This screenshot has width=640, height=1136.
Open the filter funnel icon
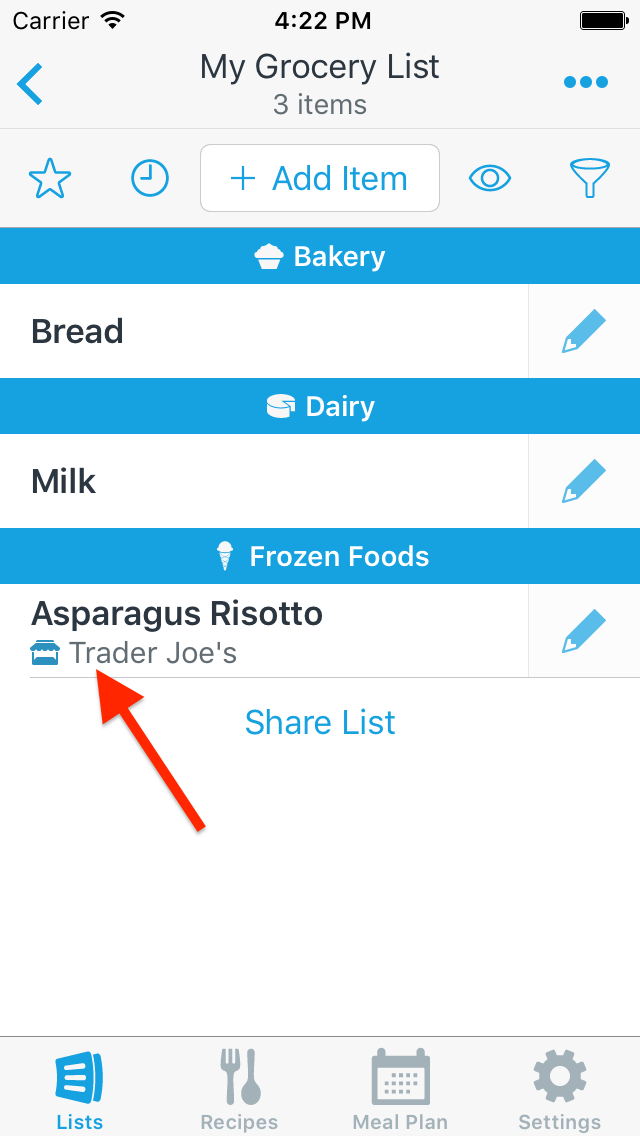pos(589,178)
